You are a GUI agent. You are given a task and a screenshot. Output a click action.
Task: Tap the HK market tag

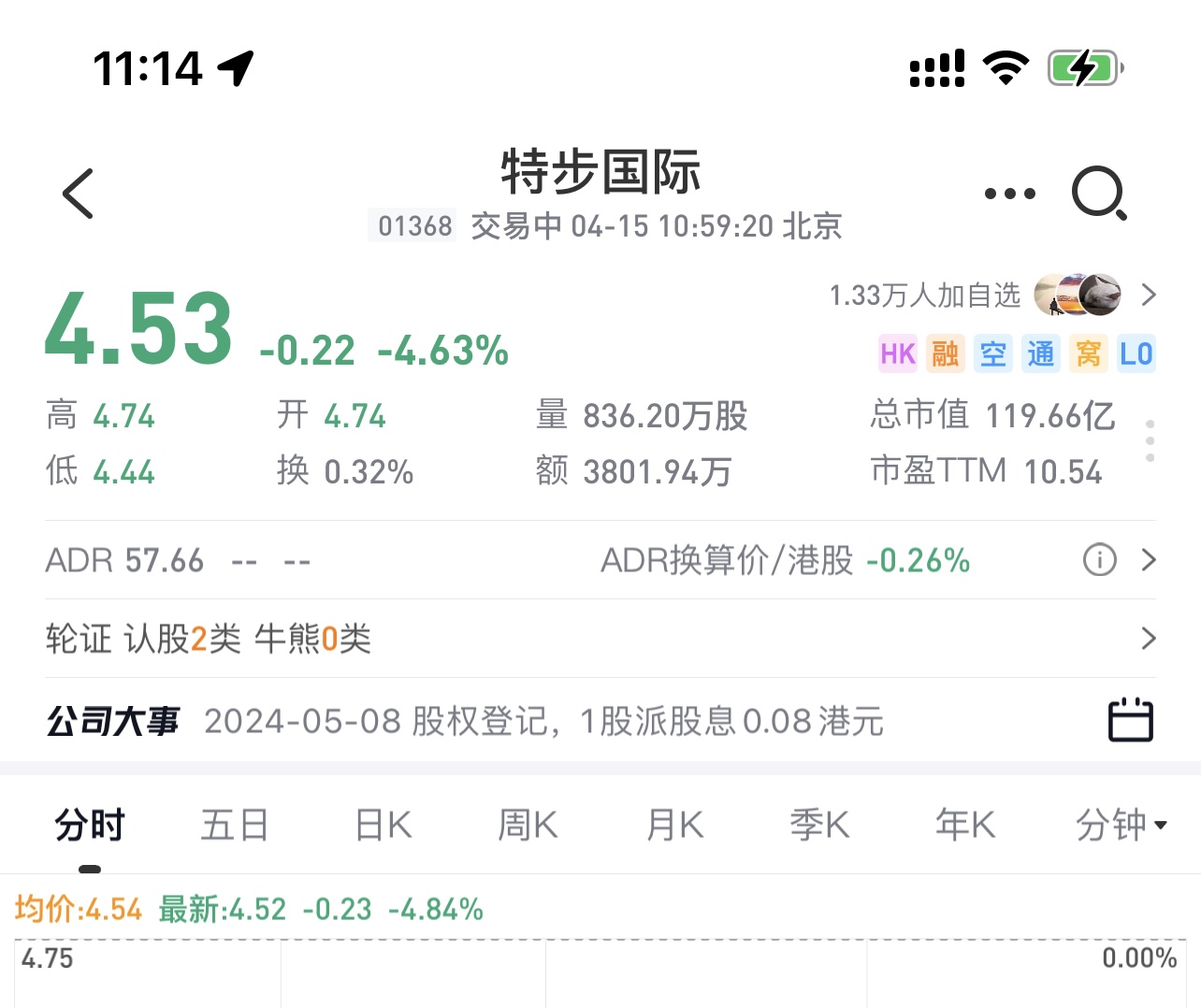(x=897, y=353)
